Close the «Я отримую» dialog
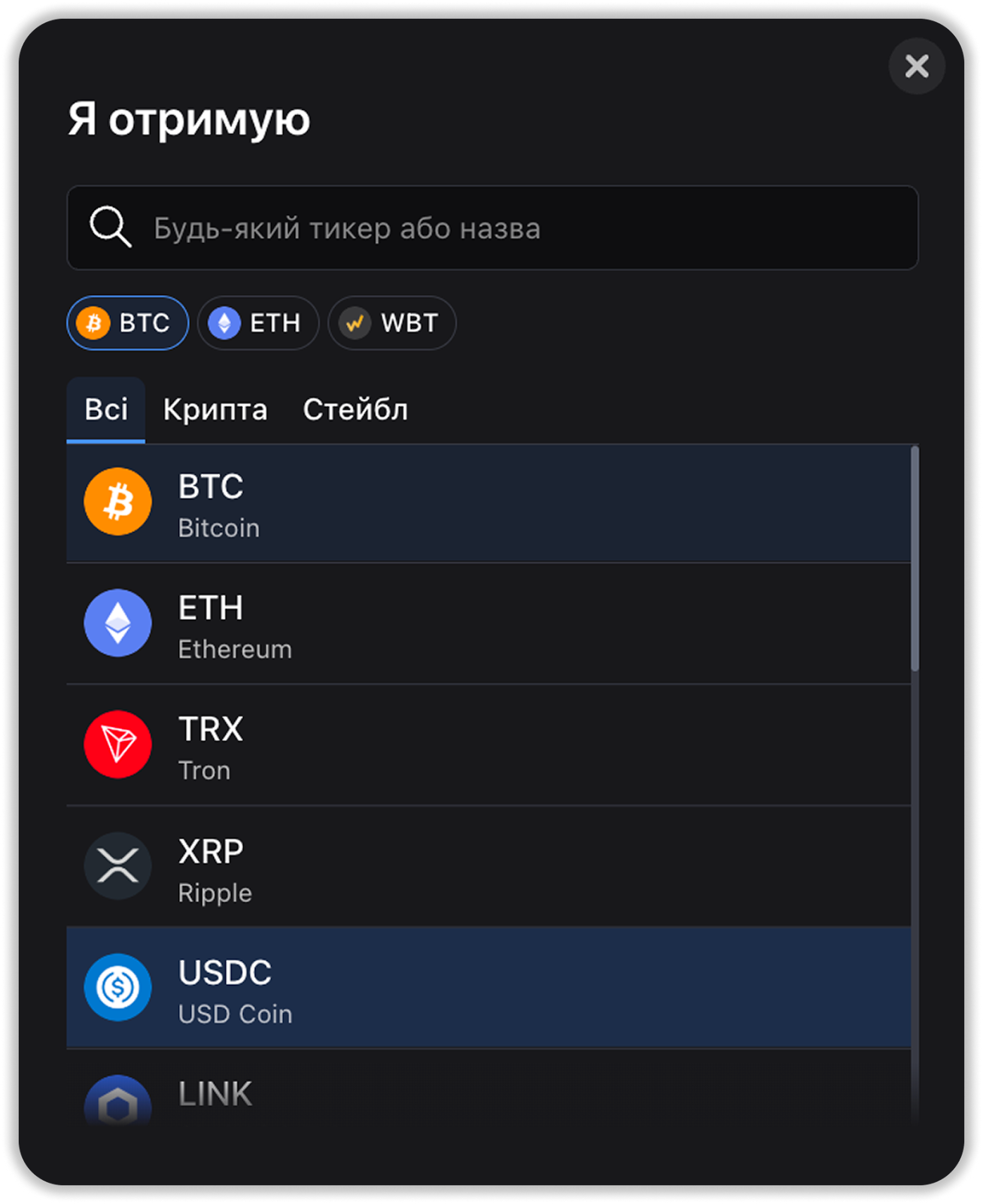The image size is (983, 1204). pos(916,66)
